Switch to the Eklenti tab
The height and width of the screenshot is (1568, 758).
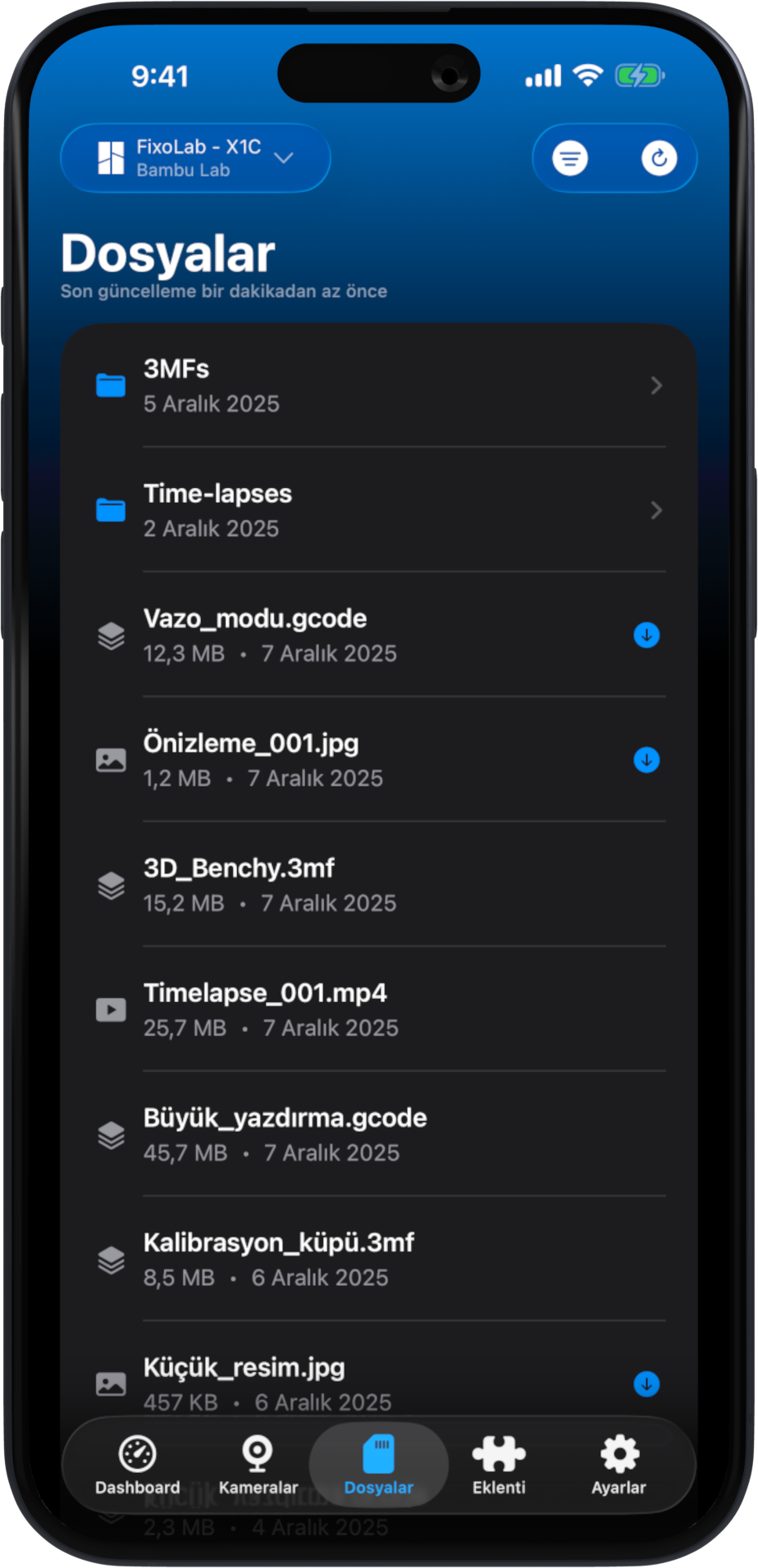click(x=499, y=1465)
